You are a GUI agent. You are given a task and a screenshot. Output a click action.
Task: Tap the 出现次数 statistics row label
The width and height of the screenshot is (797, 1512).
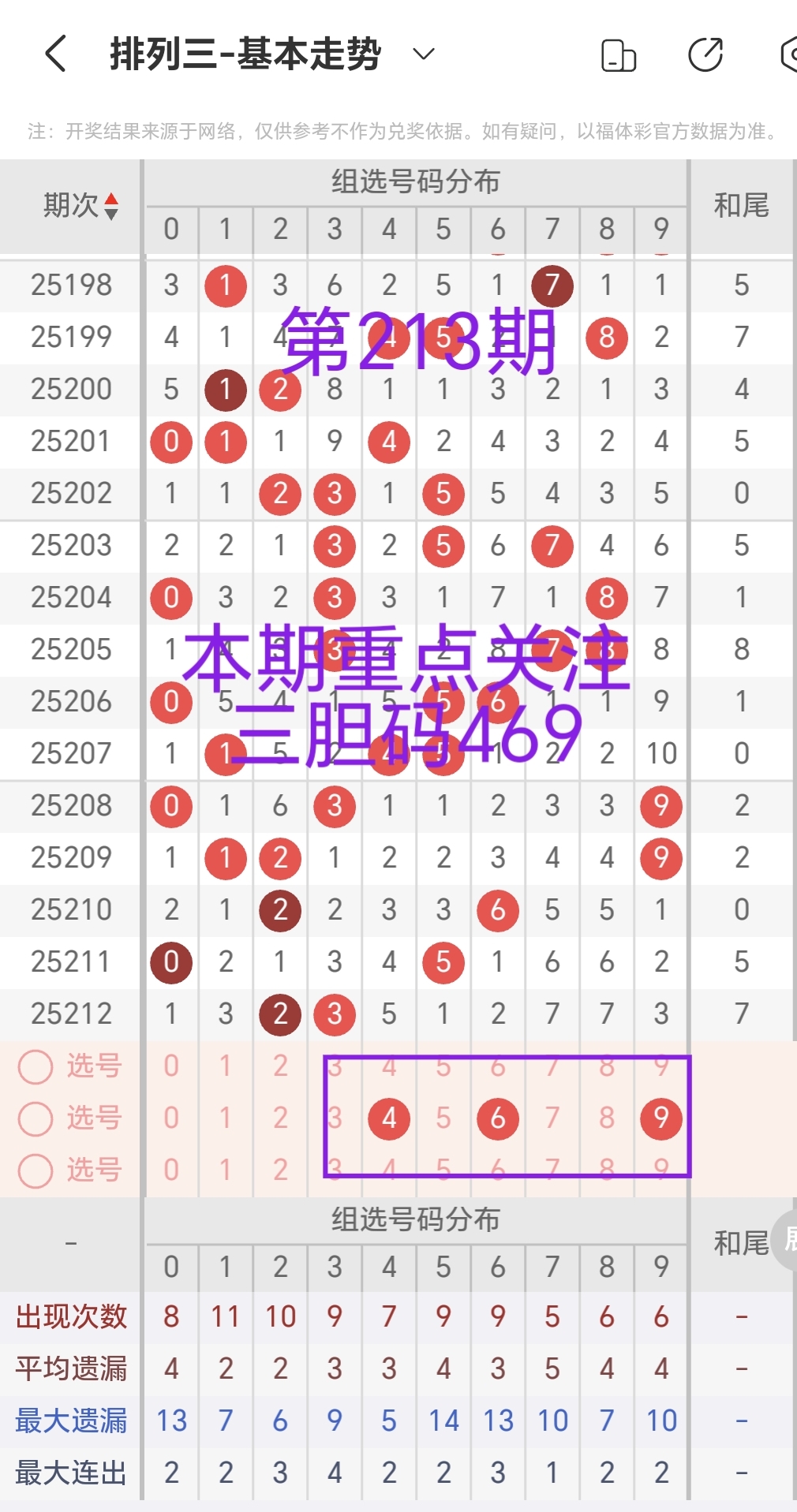tap(72, 1316)
